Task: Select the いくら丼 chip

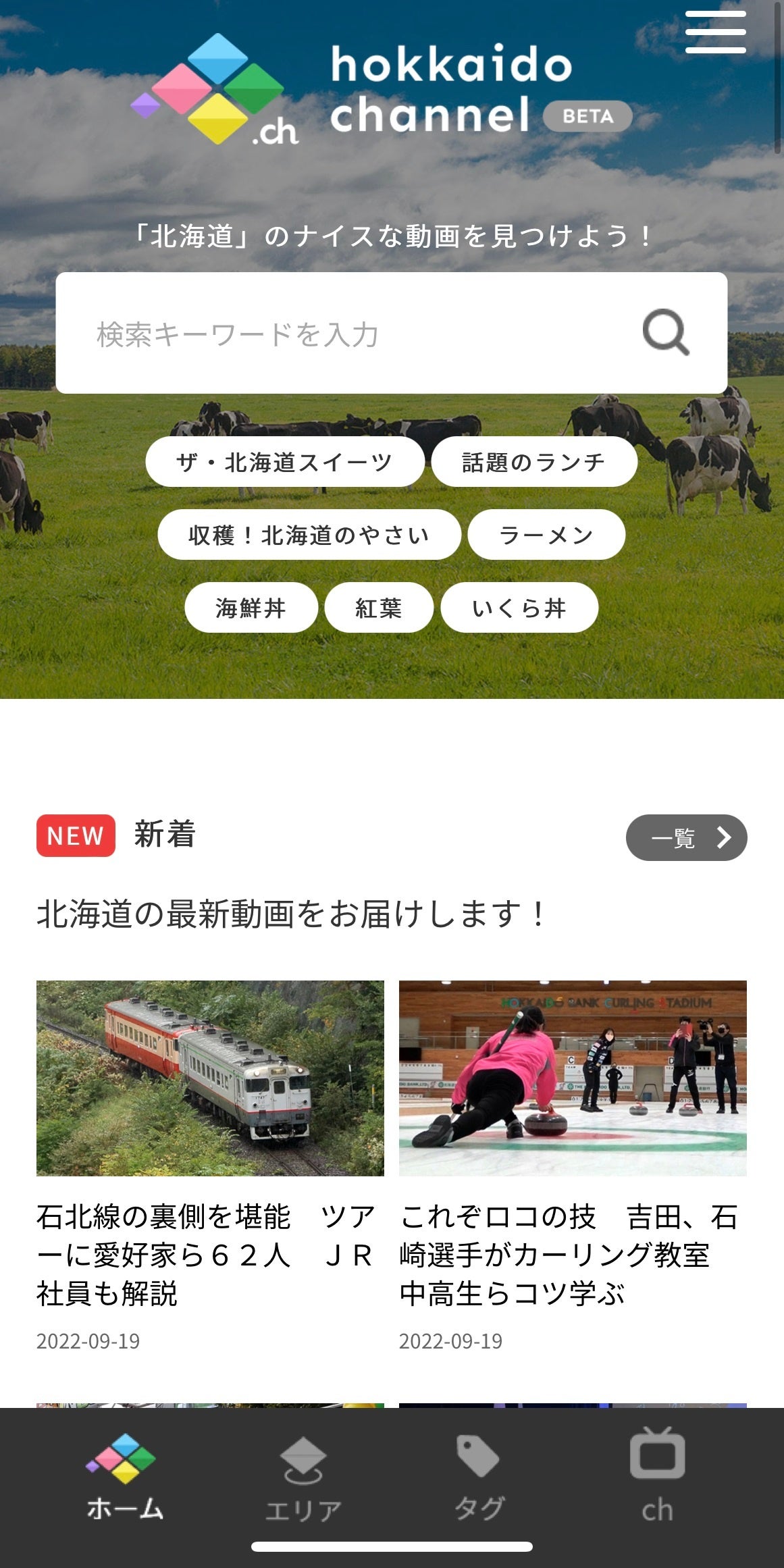Action: point(519,608)
